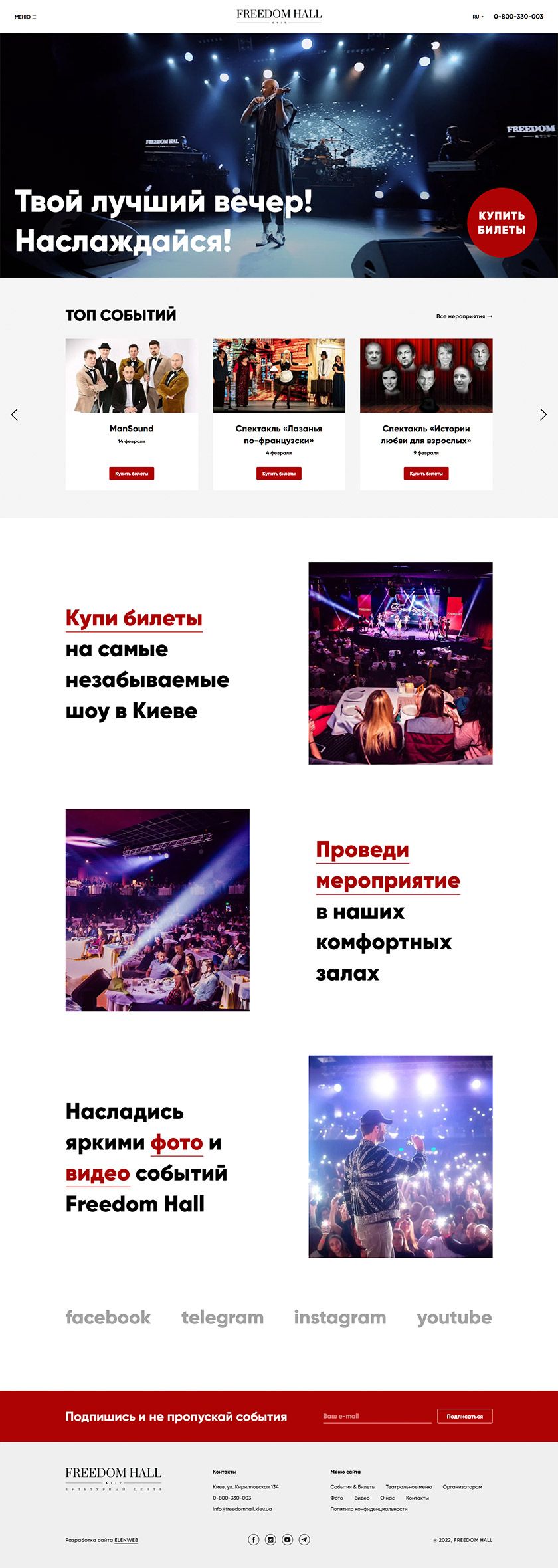Open the RU language dropdown
Screen dimensions: 558x1568
478,17
